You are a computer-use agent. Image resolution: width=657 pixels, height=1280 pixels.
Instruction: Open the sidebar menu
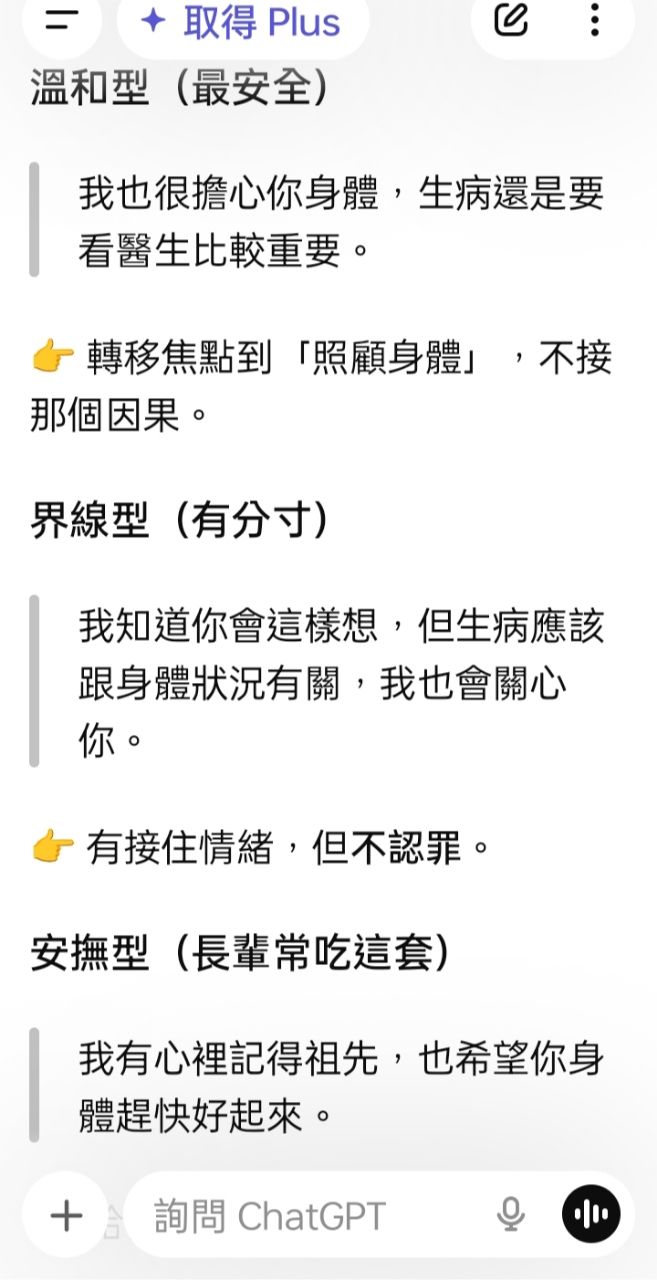coord(62,21)
